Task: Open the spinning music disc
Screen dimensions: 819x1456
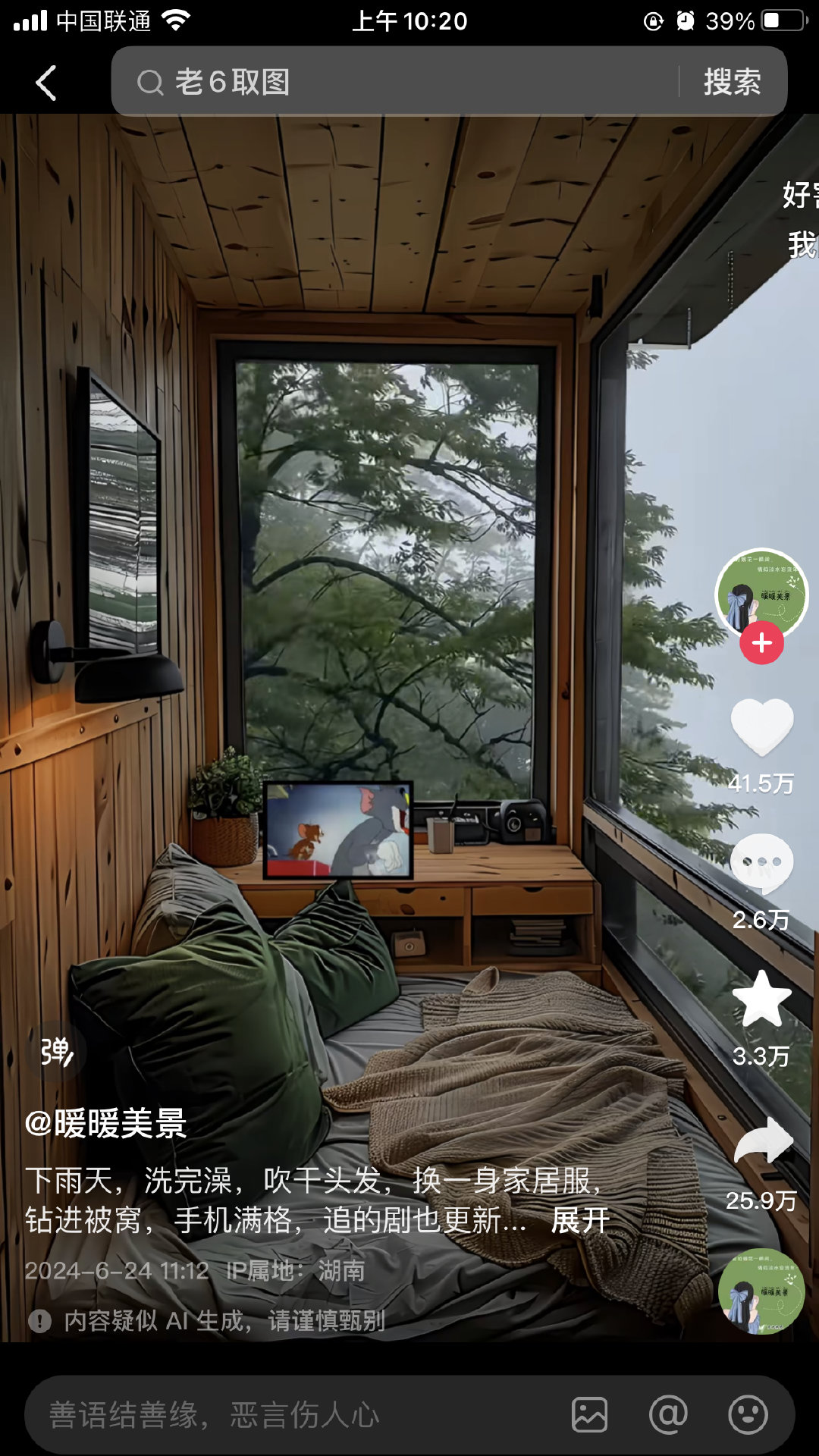Action: pos(761,1291)
